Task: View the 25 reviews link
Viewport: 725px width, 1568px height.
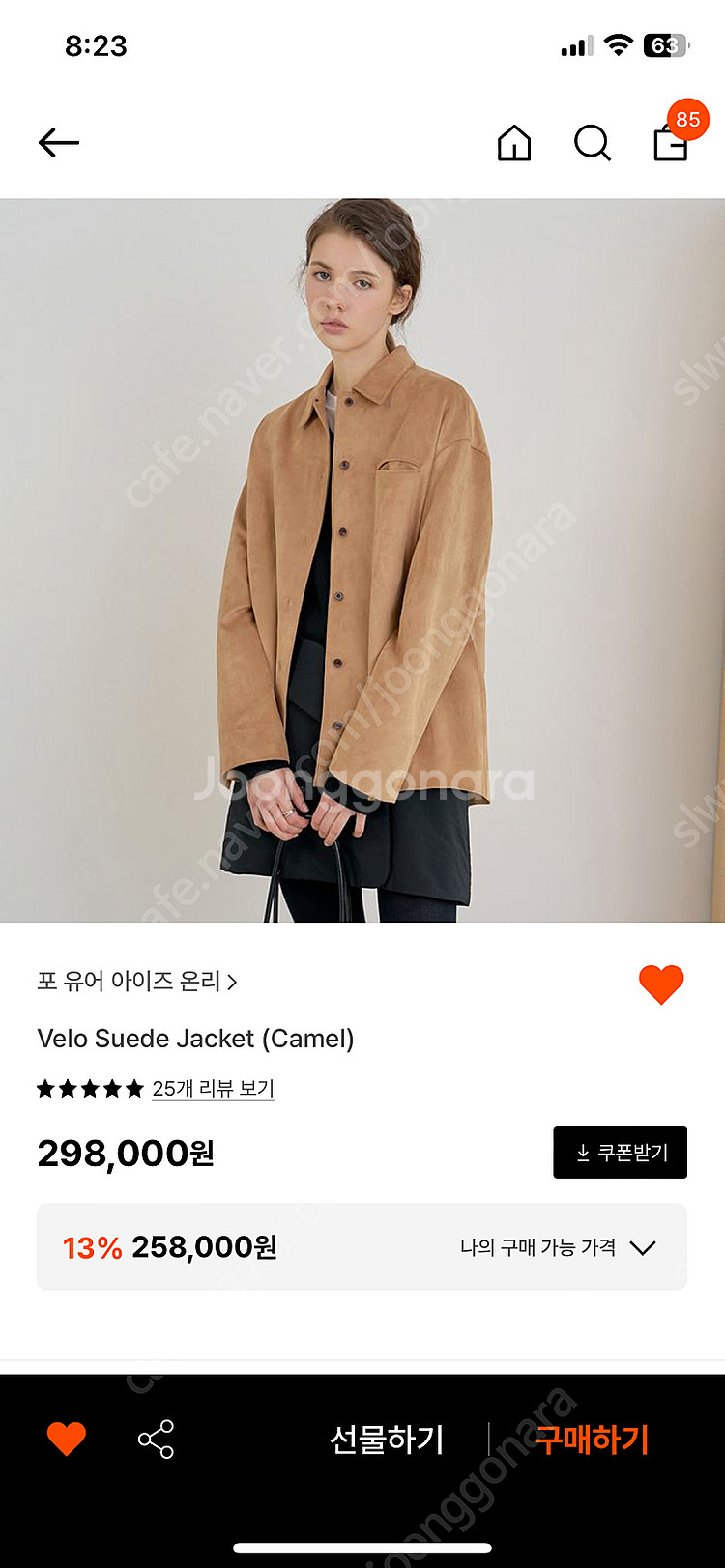Action: pyautogui.click(x=213, y=1089)
